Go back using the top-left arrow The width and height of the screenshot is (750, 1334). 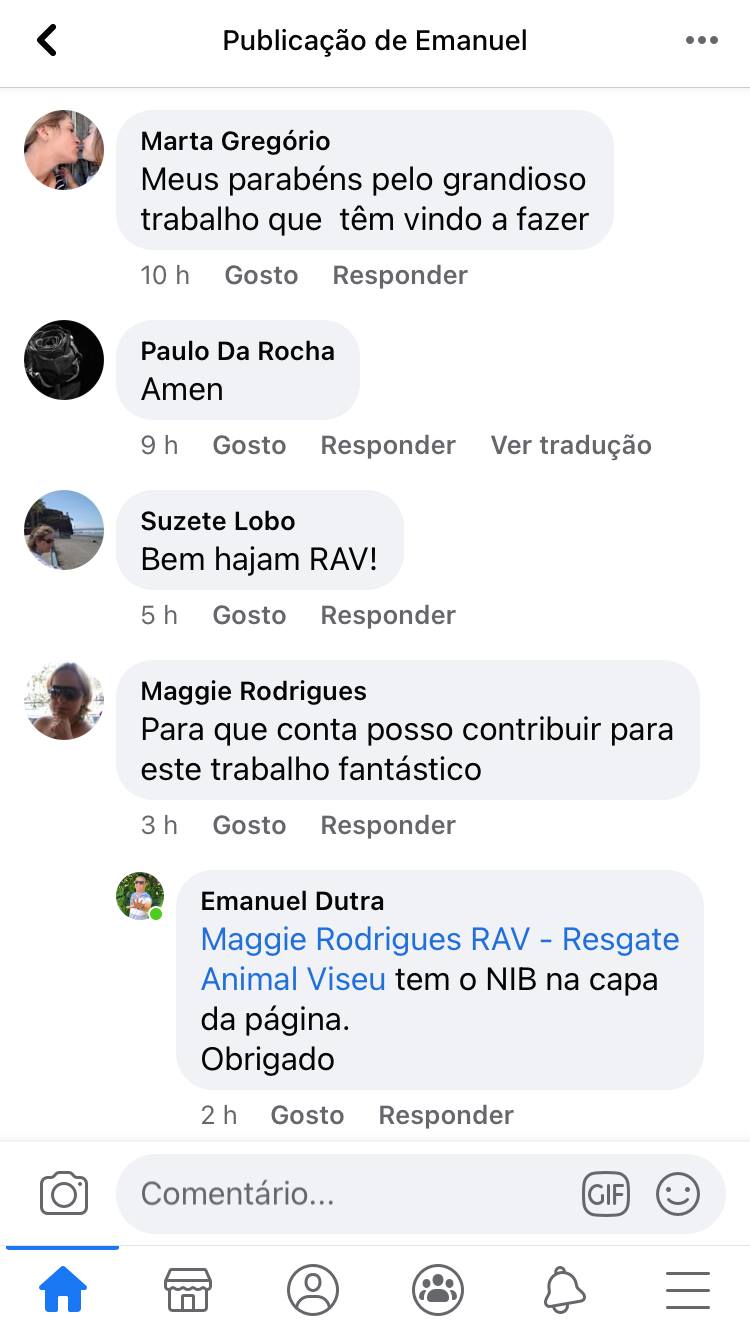(x=47, y=40)
